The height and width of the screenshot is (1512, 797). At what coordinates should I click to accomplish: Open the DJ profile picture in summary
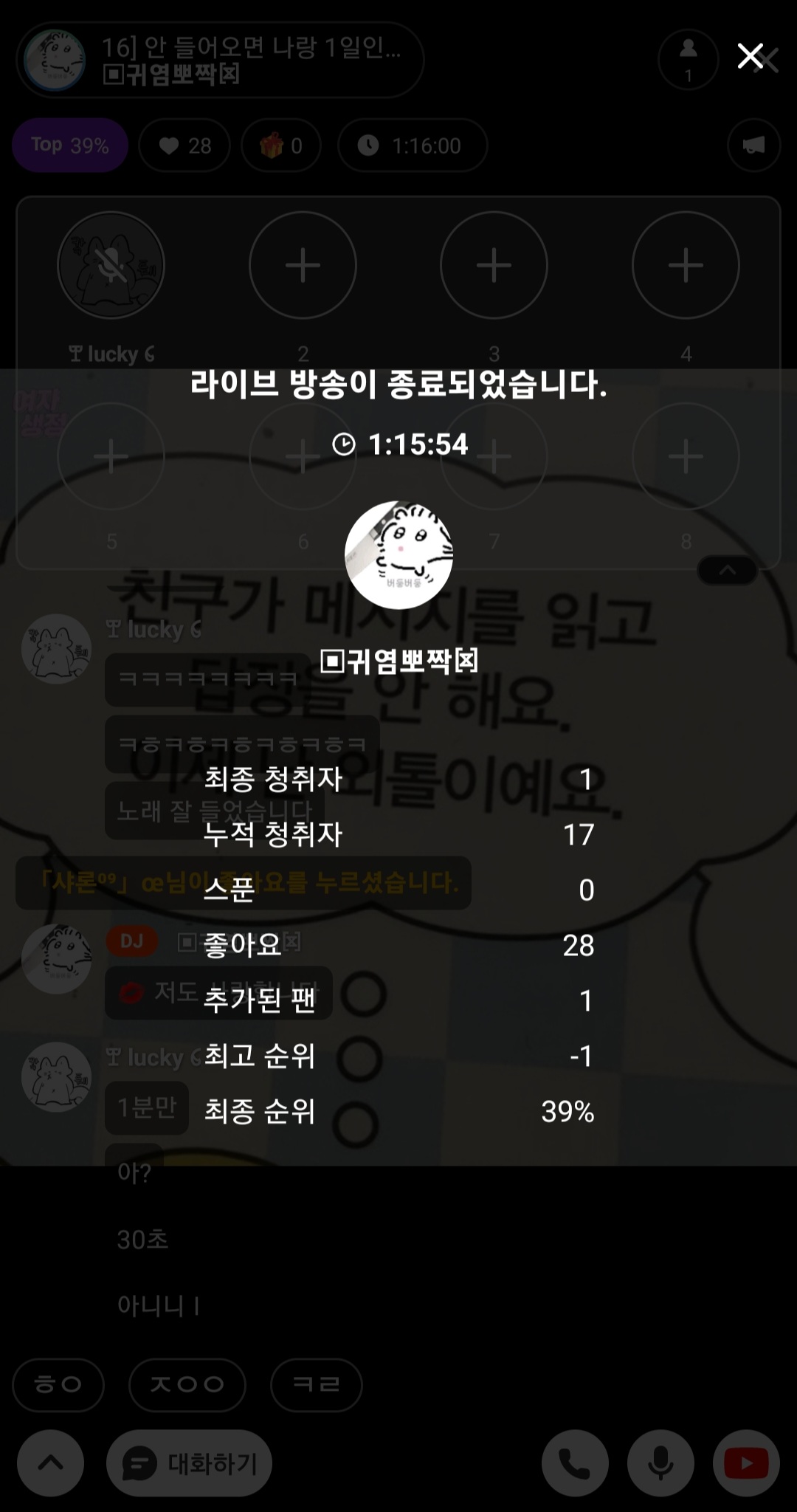click(x=398, y=555)
